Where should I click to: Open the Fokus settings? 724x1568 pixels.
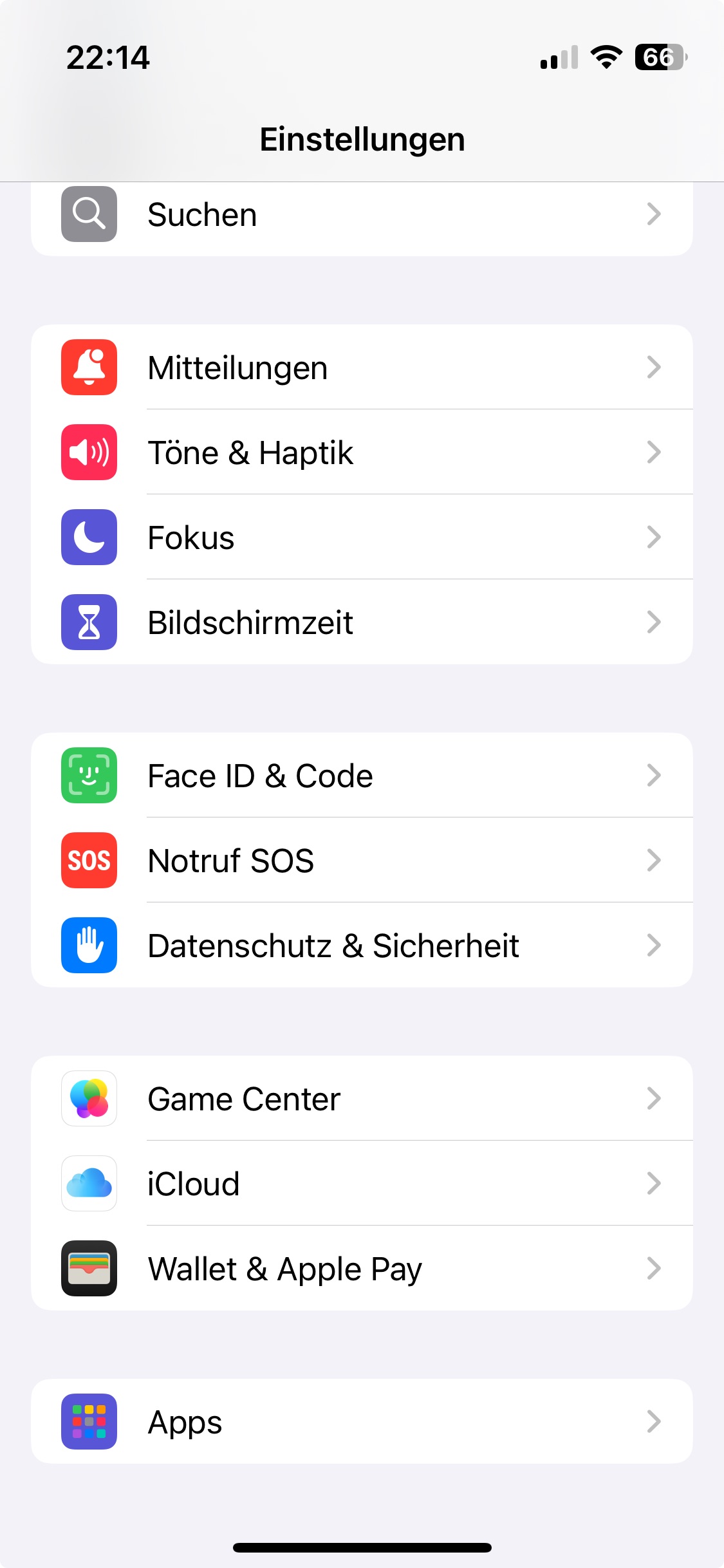(x=362, y=537)
